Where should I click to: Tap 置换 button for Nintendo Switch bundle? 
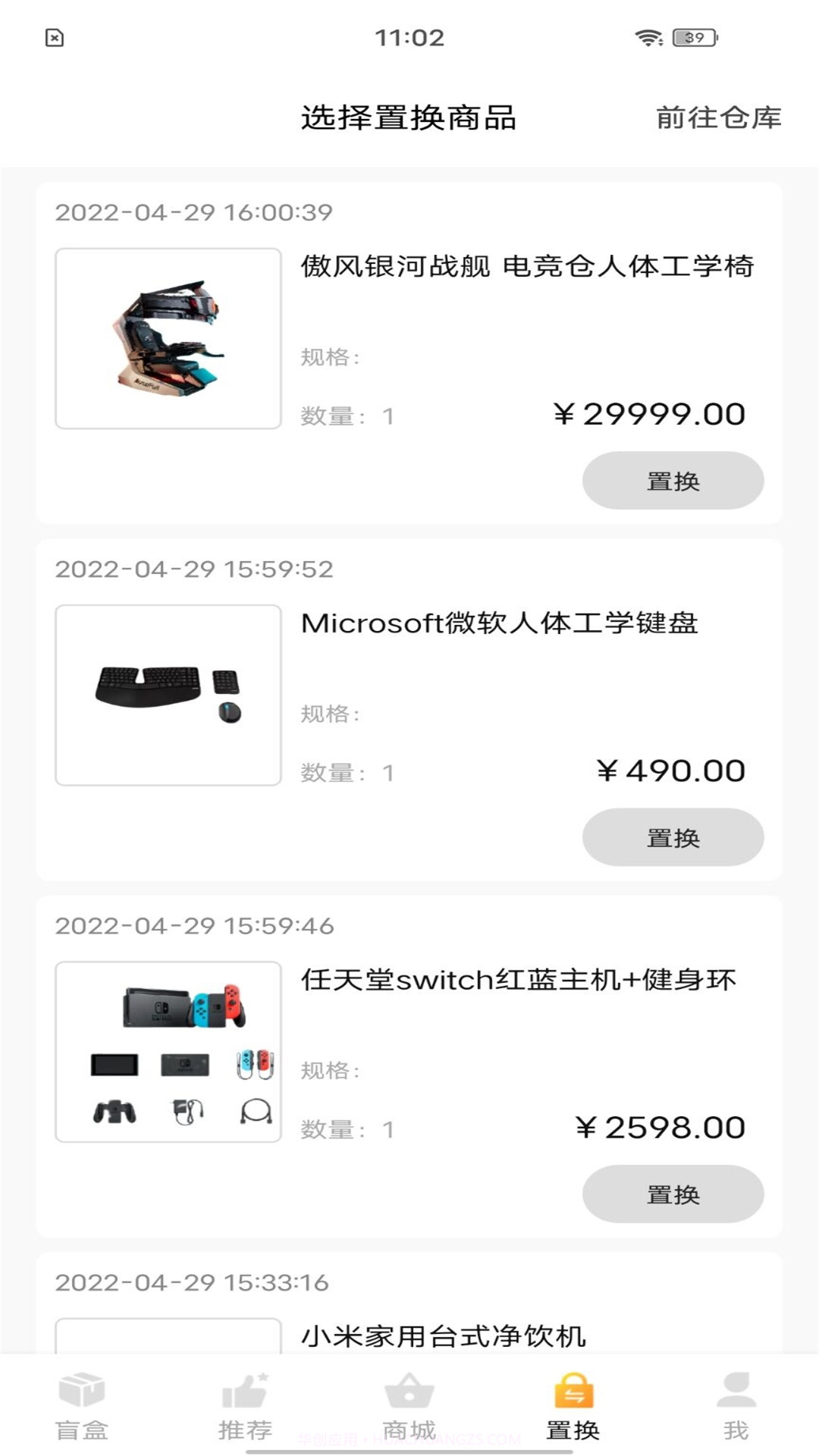tap(673, 1193)
